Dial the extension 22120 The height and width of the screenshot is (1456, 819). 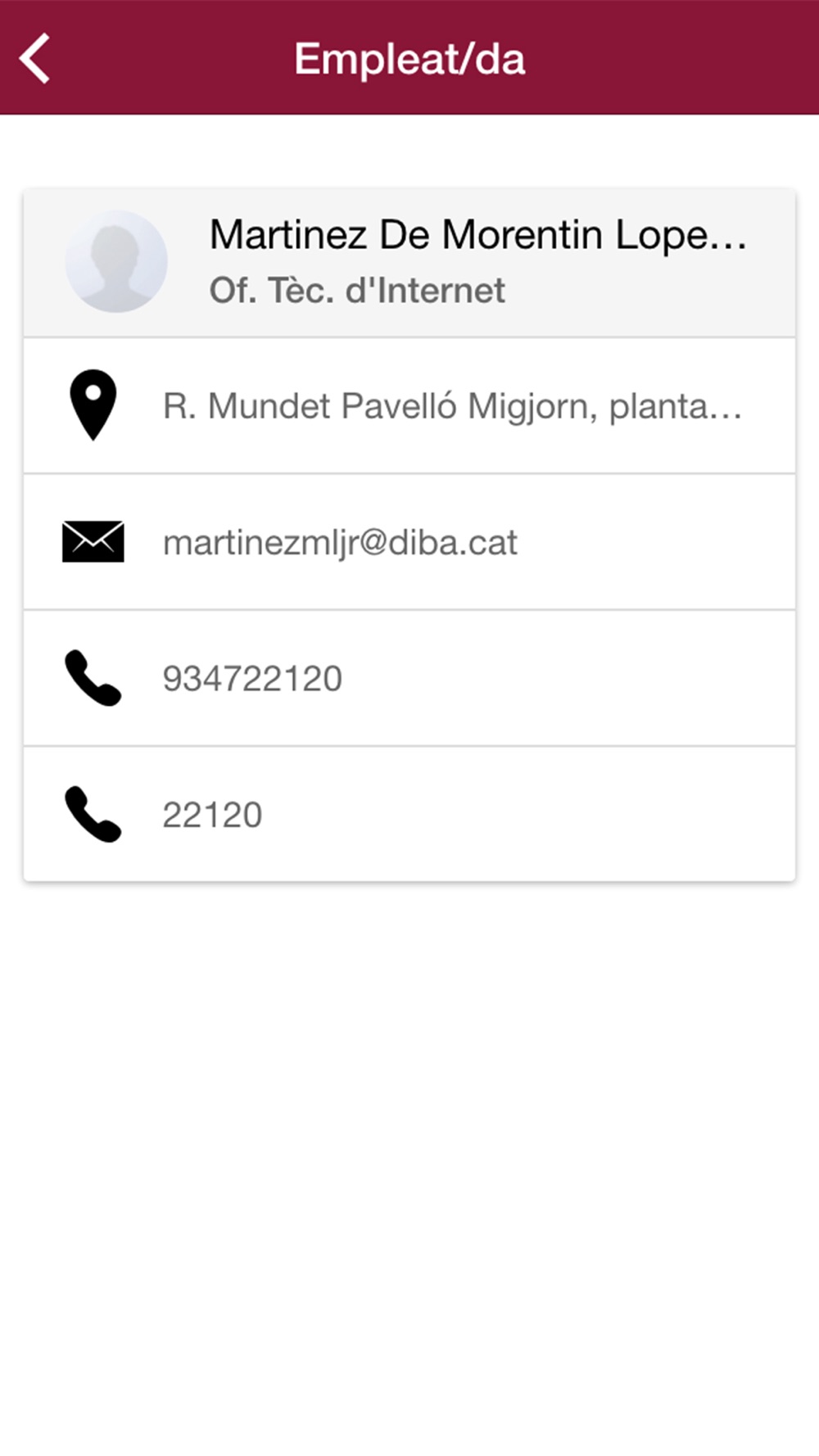click(x=409, y=814)
